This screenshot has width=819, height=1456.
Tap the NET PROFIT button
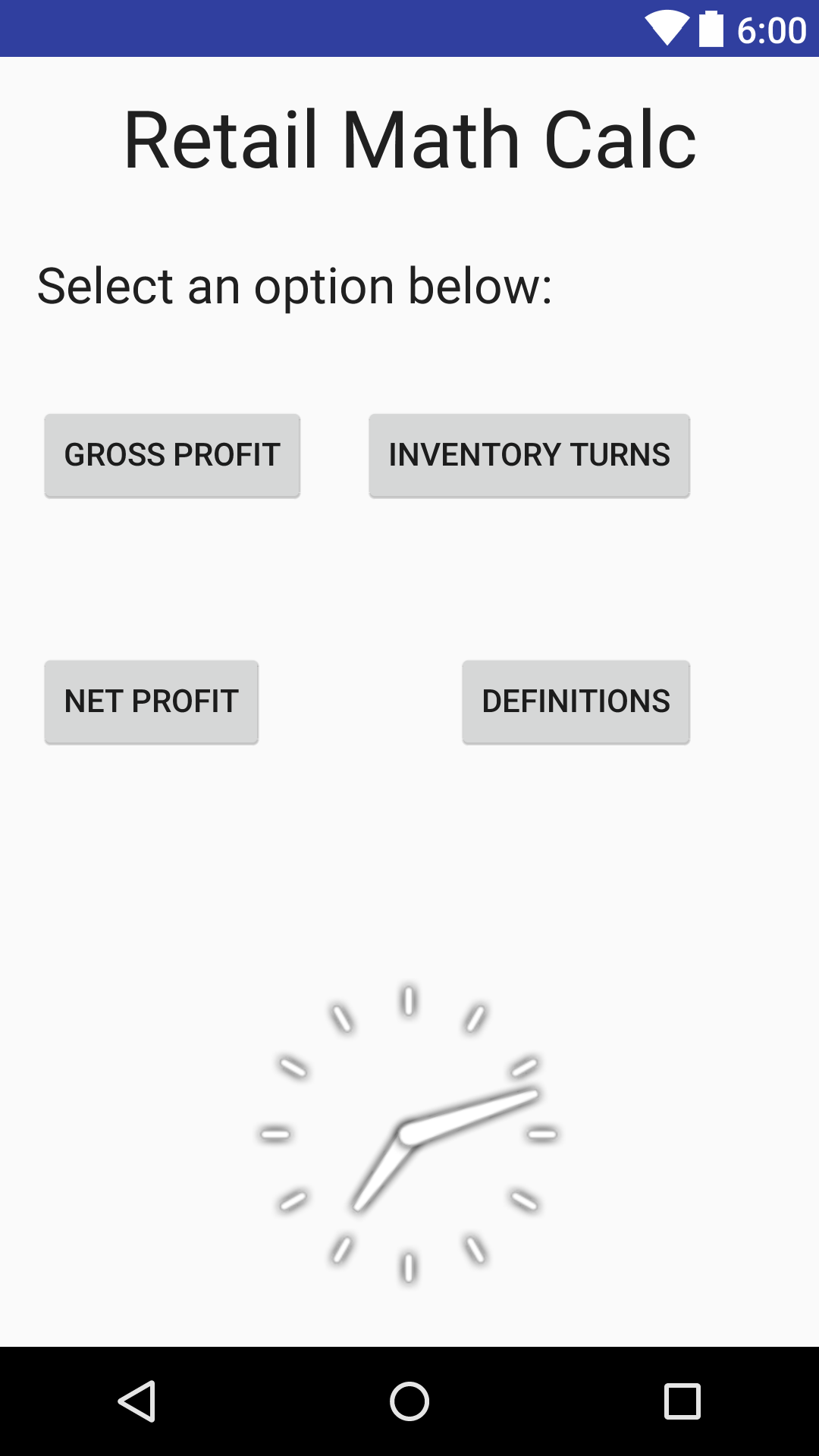[151, 701]
